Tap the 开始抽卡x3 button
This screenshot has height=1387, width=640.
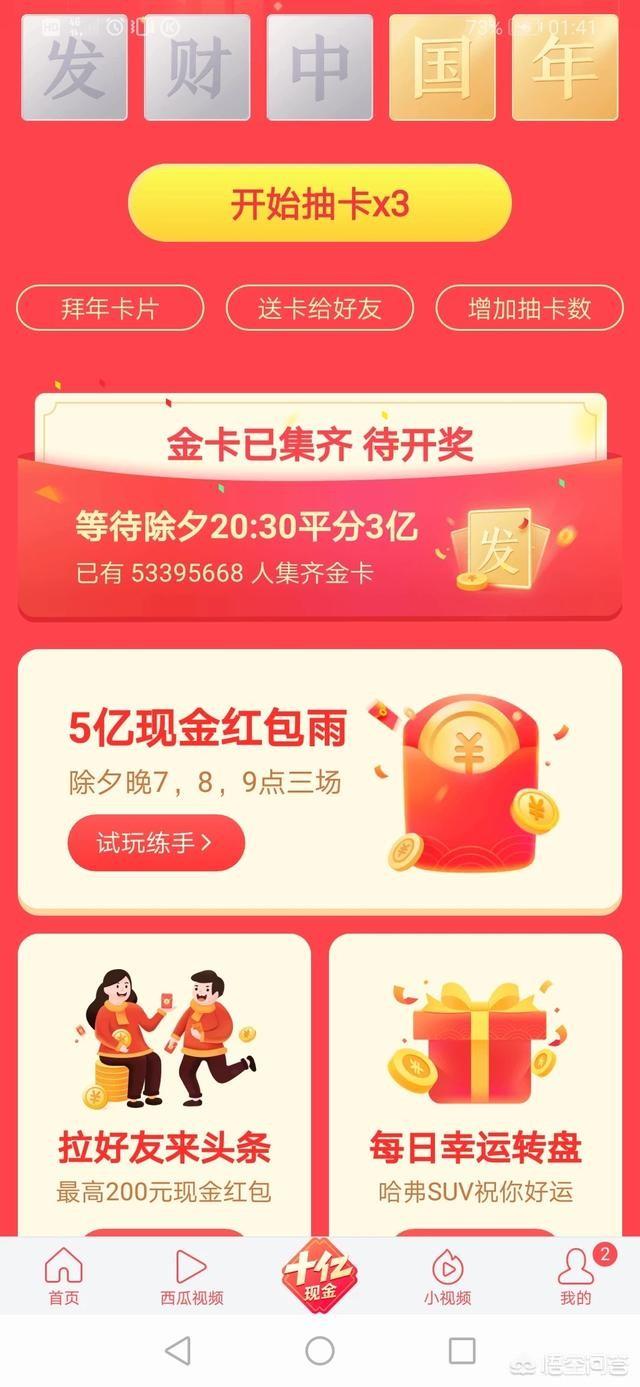point(320,204)
